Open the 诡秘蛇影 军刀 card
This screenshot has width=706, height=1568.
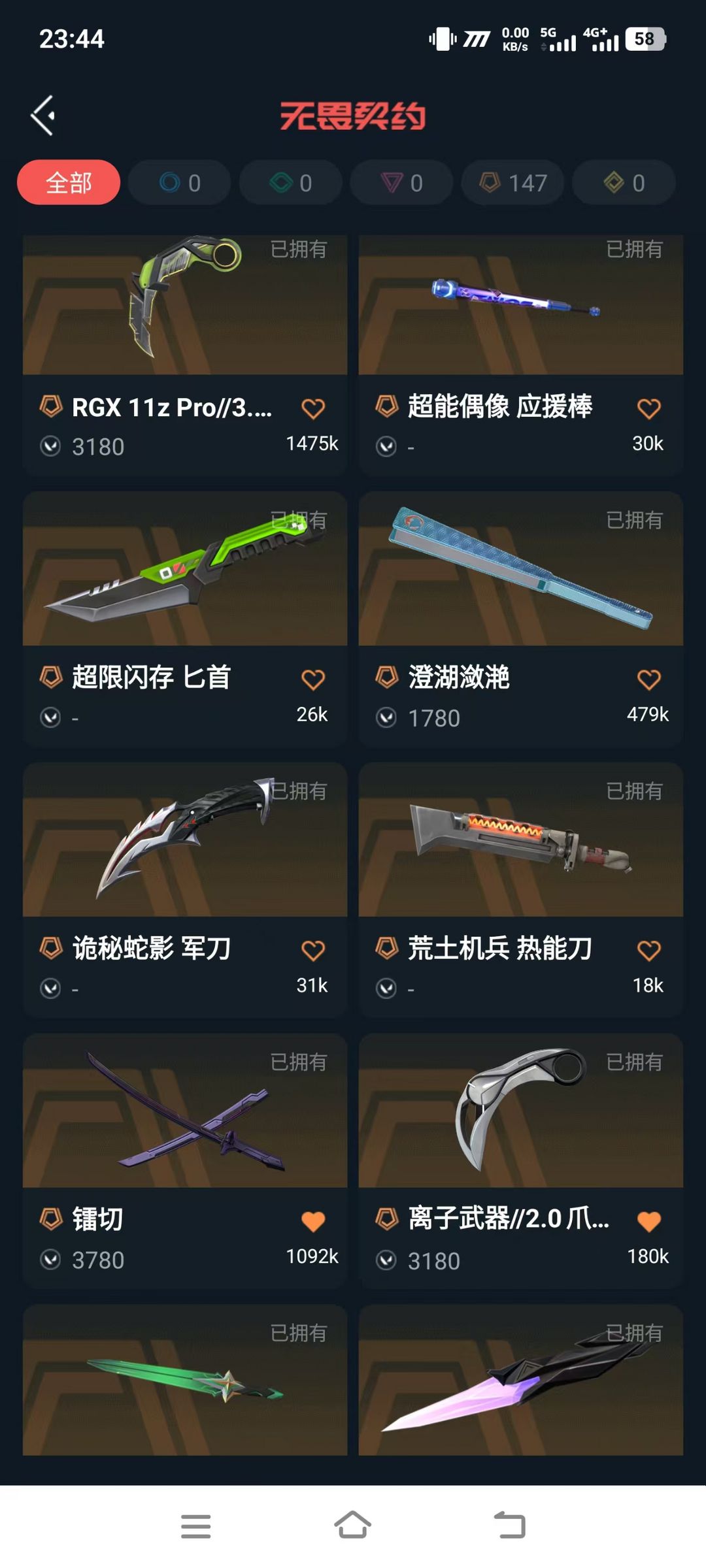click(185, 890)
